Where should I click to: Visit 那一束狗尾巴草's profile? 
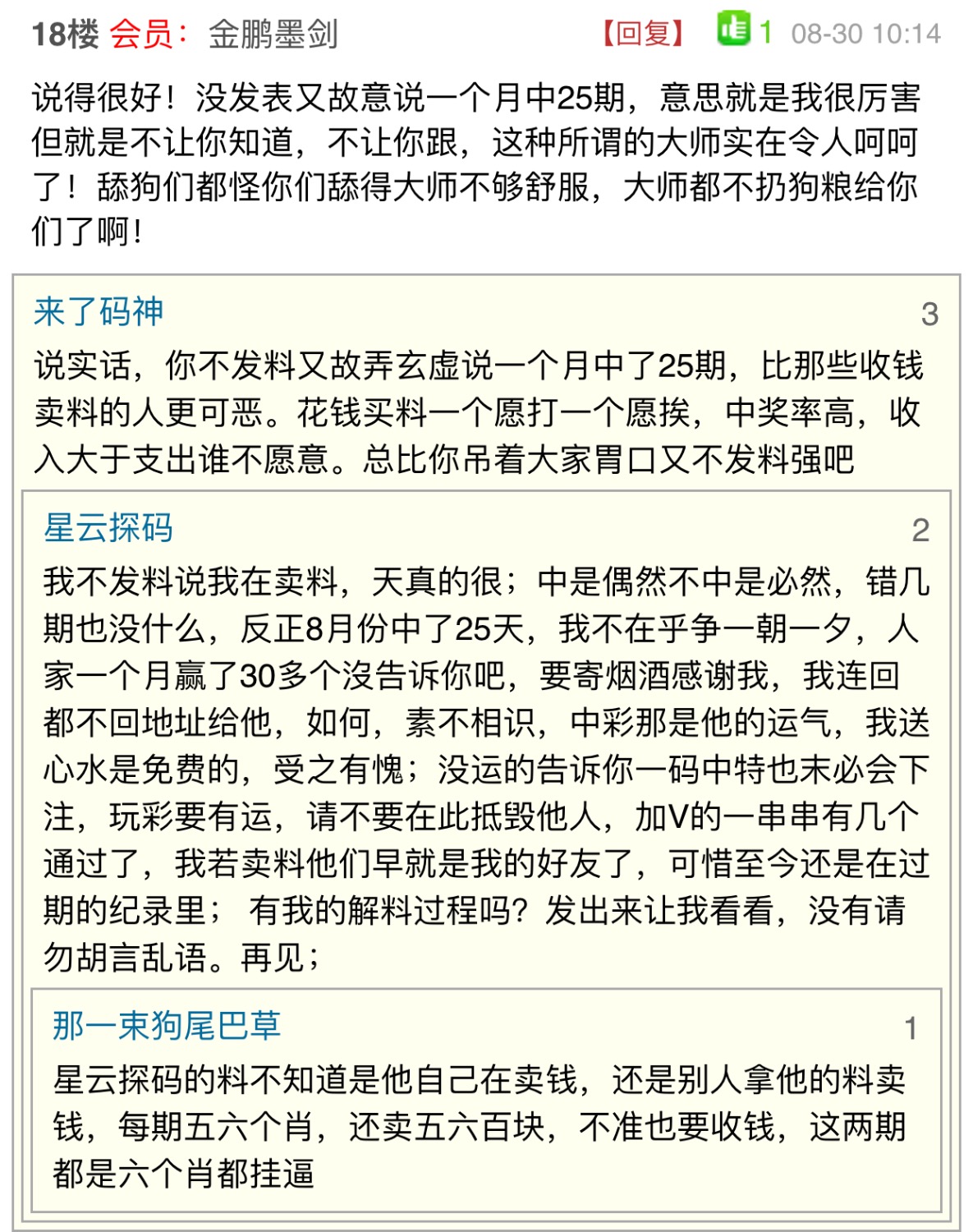(x=167, y=1026)
